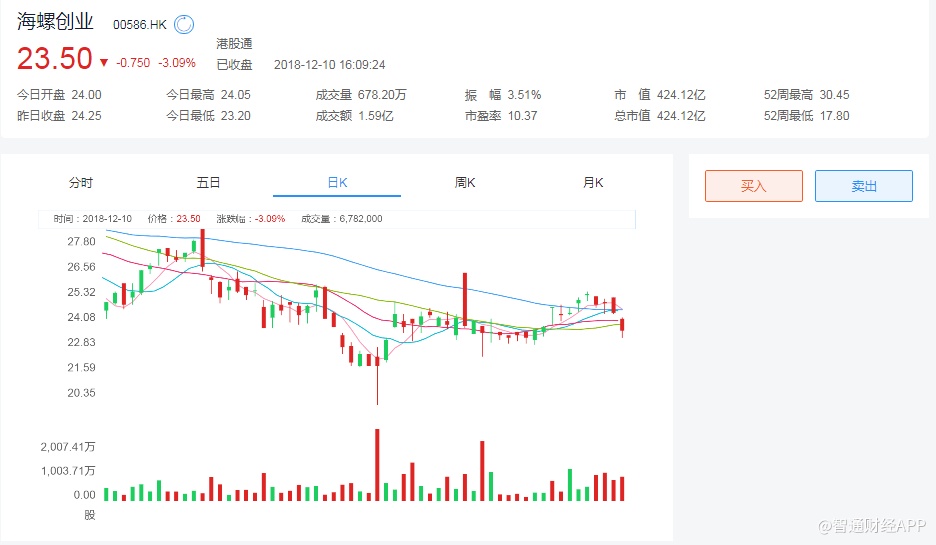Viewport: 936px width, 545px height.
Task: Tap the 买入 buy button
Action: [753, 186]
